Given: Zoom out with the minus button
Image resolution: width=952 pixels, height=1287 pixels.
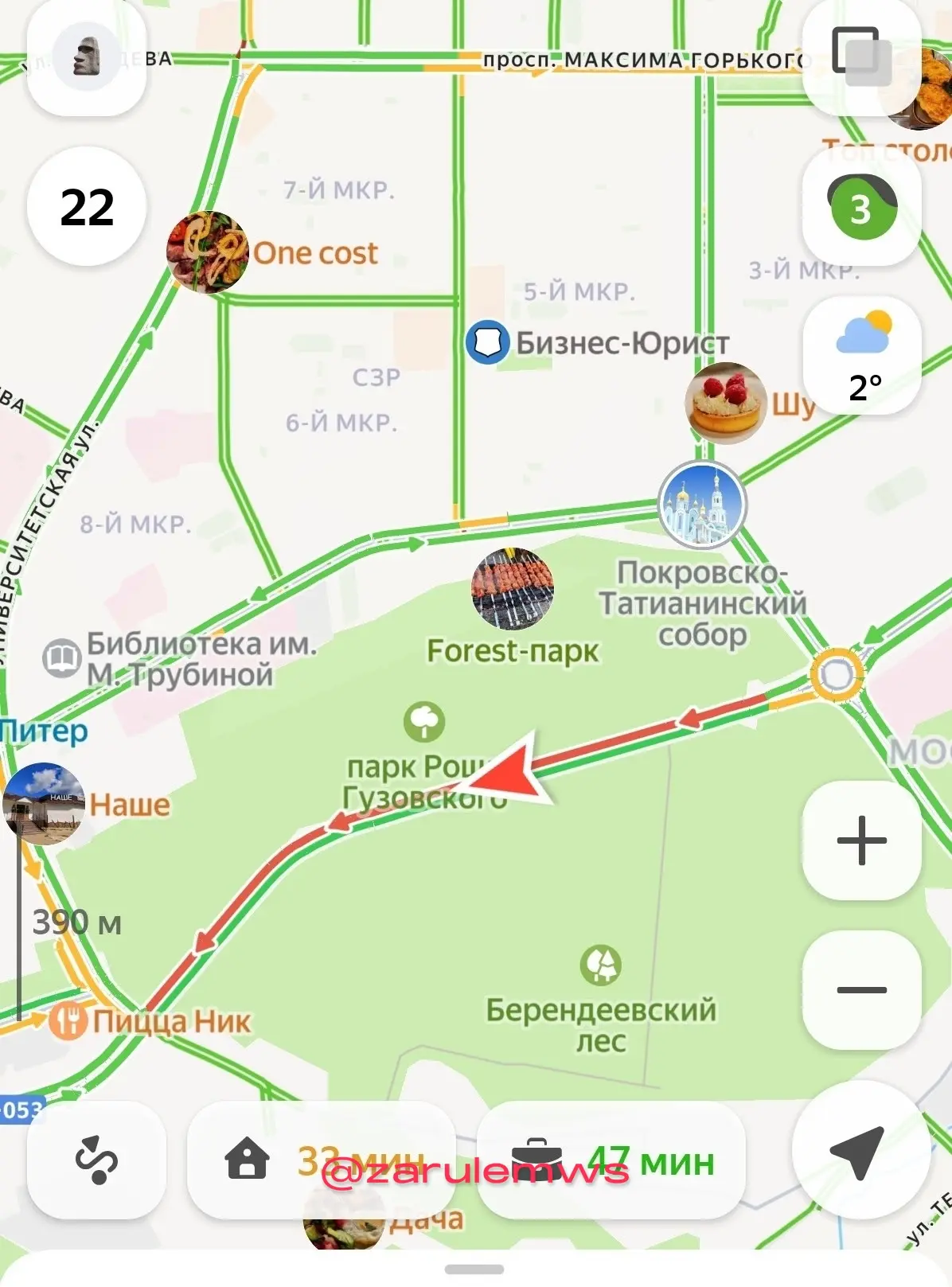Looking at the screenshot, I should point(861,988).
